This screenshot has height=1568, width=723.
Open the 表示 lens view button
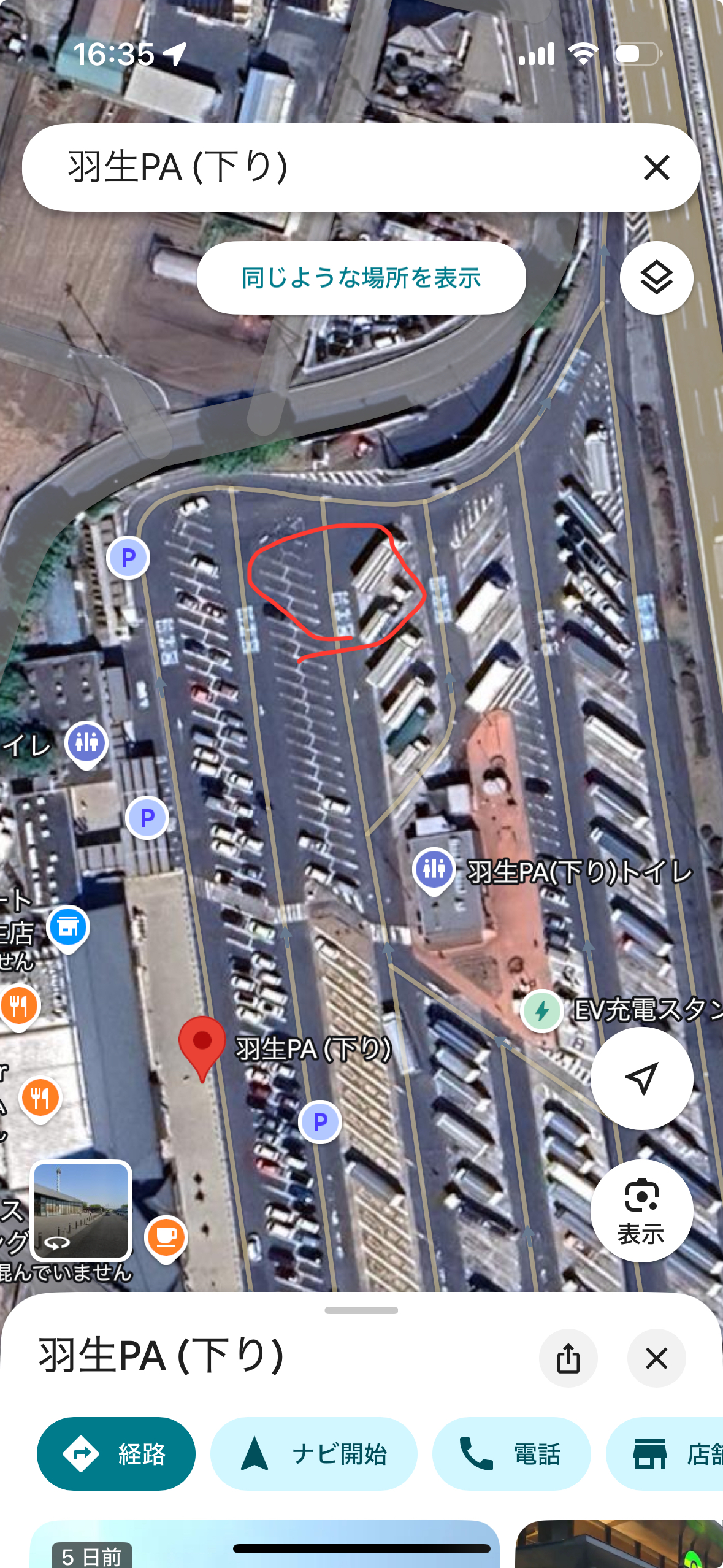[641, 1210]
